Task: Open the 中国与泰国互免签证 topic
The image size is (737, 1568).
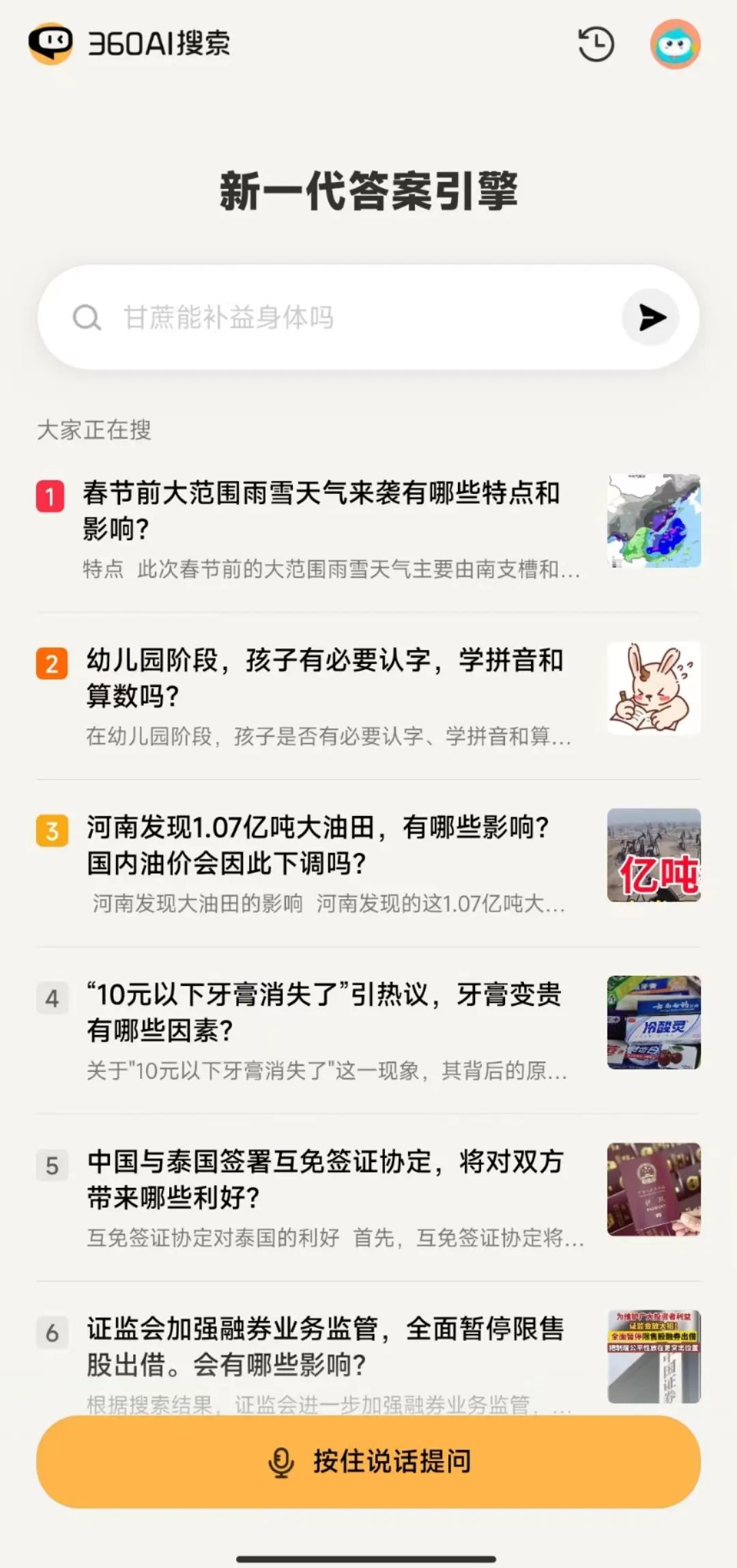Action: coord(324,1179)
